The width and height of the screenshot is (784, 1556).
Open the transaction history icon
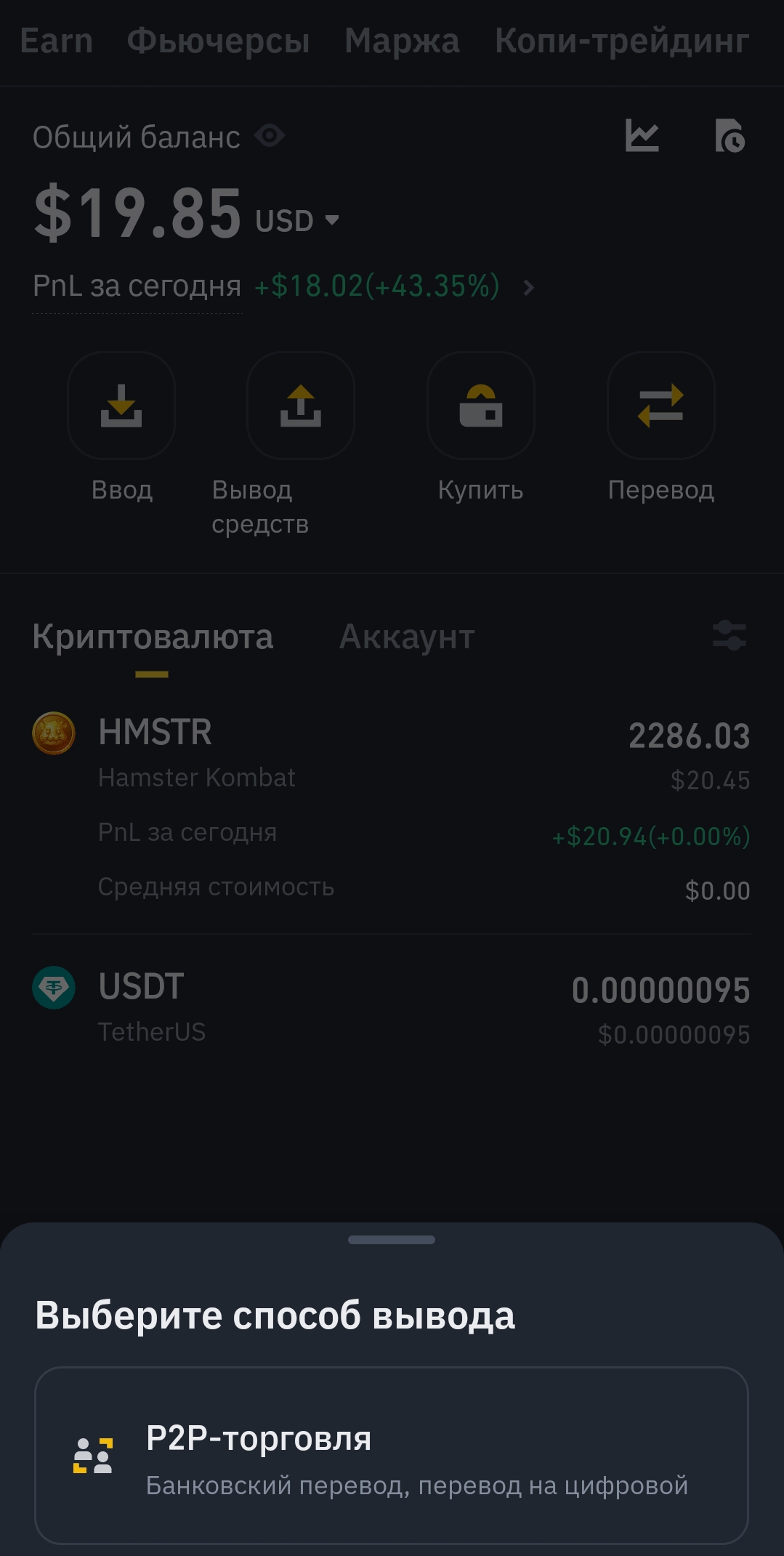coord(730,136)
